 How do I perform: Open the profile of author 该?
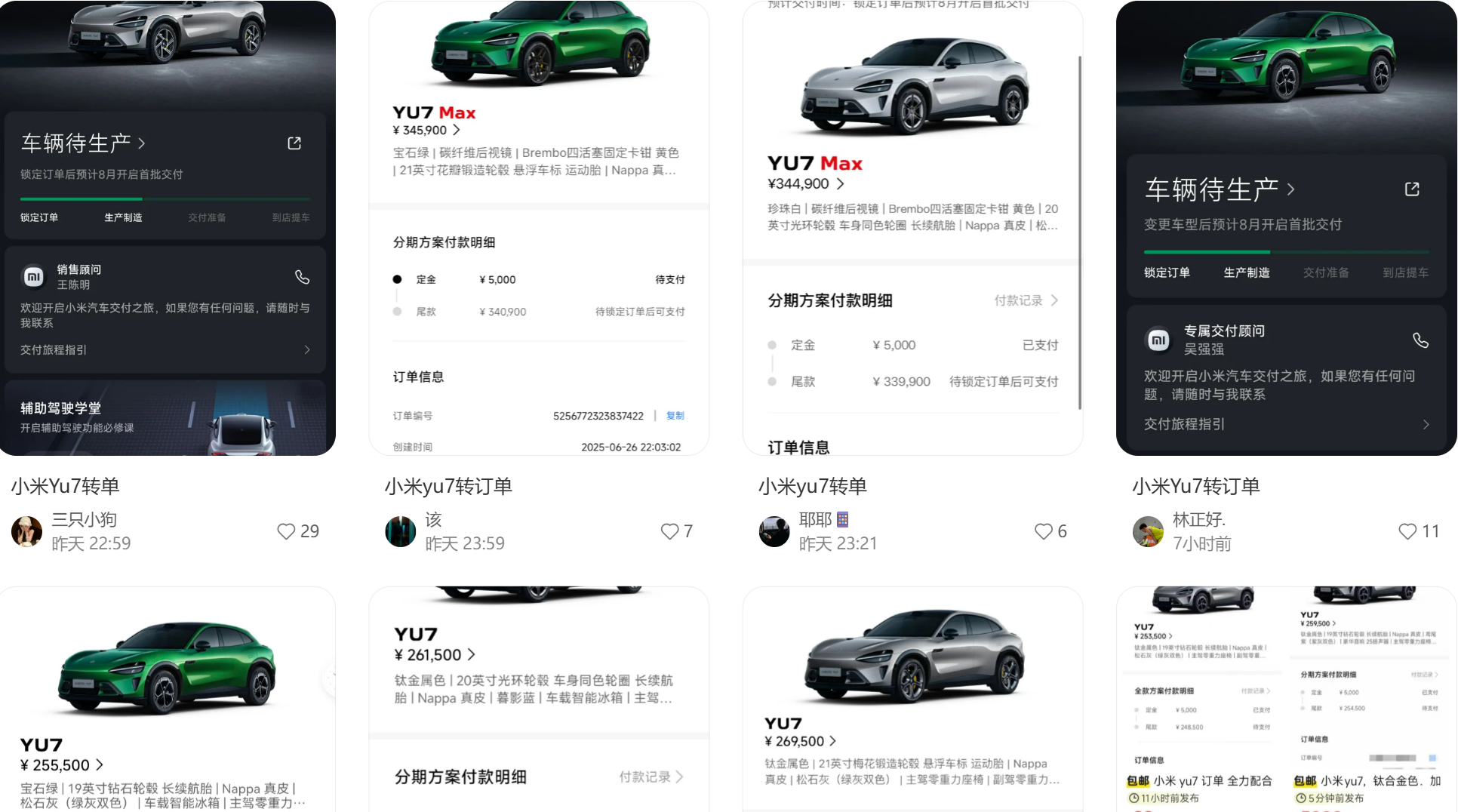tap(401, 531)
